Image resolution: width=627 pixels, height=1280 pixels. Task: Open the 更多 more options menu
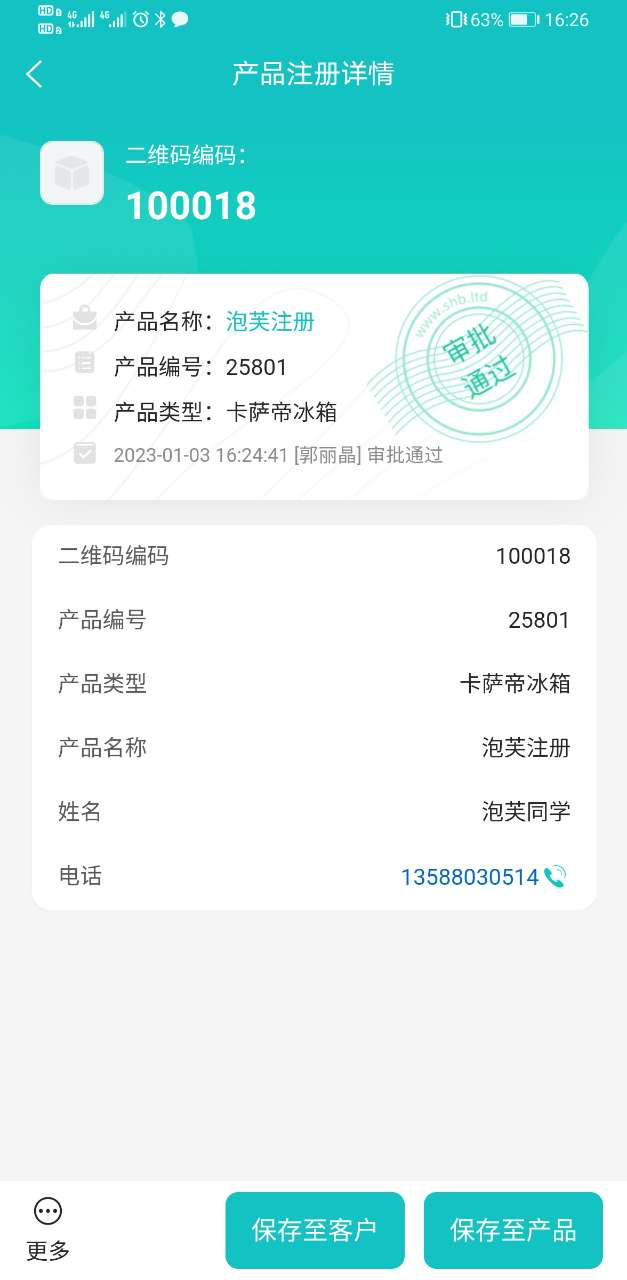[x=48, y=1229]
